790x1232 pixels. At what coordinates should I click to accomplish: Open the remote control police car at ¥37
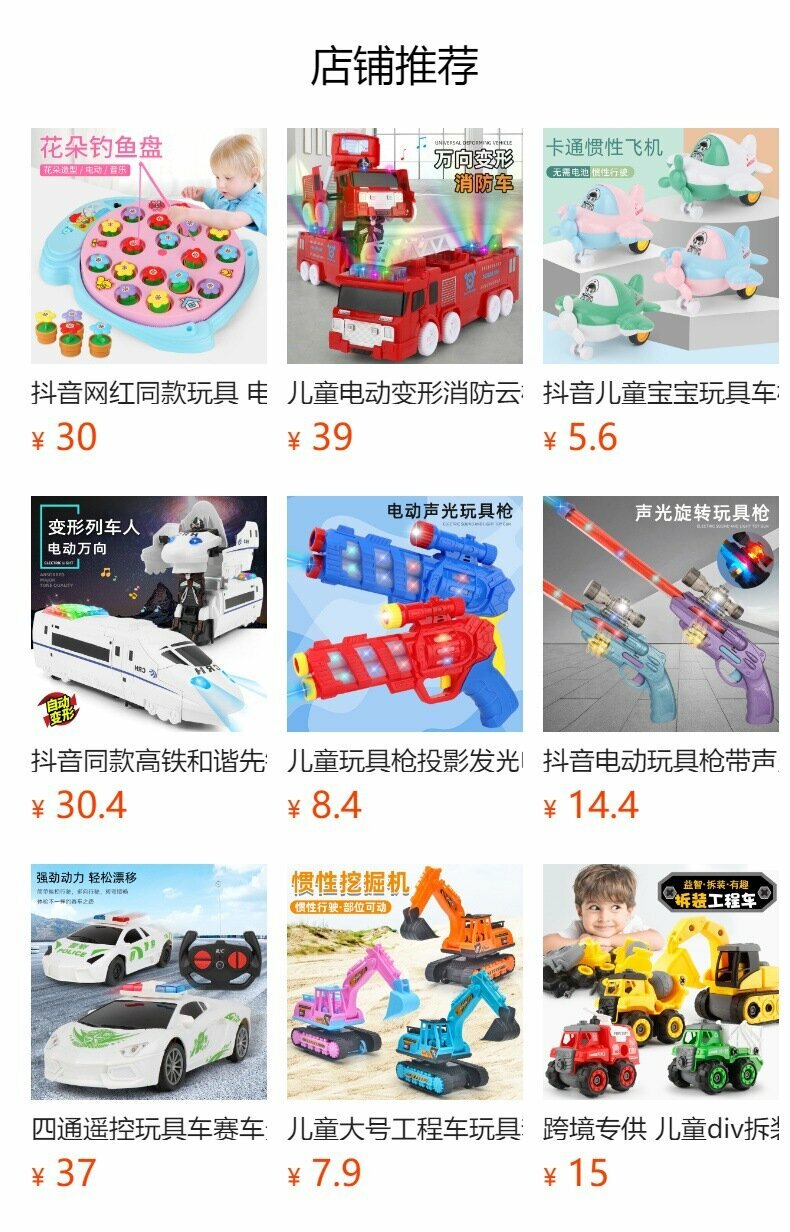149,982
